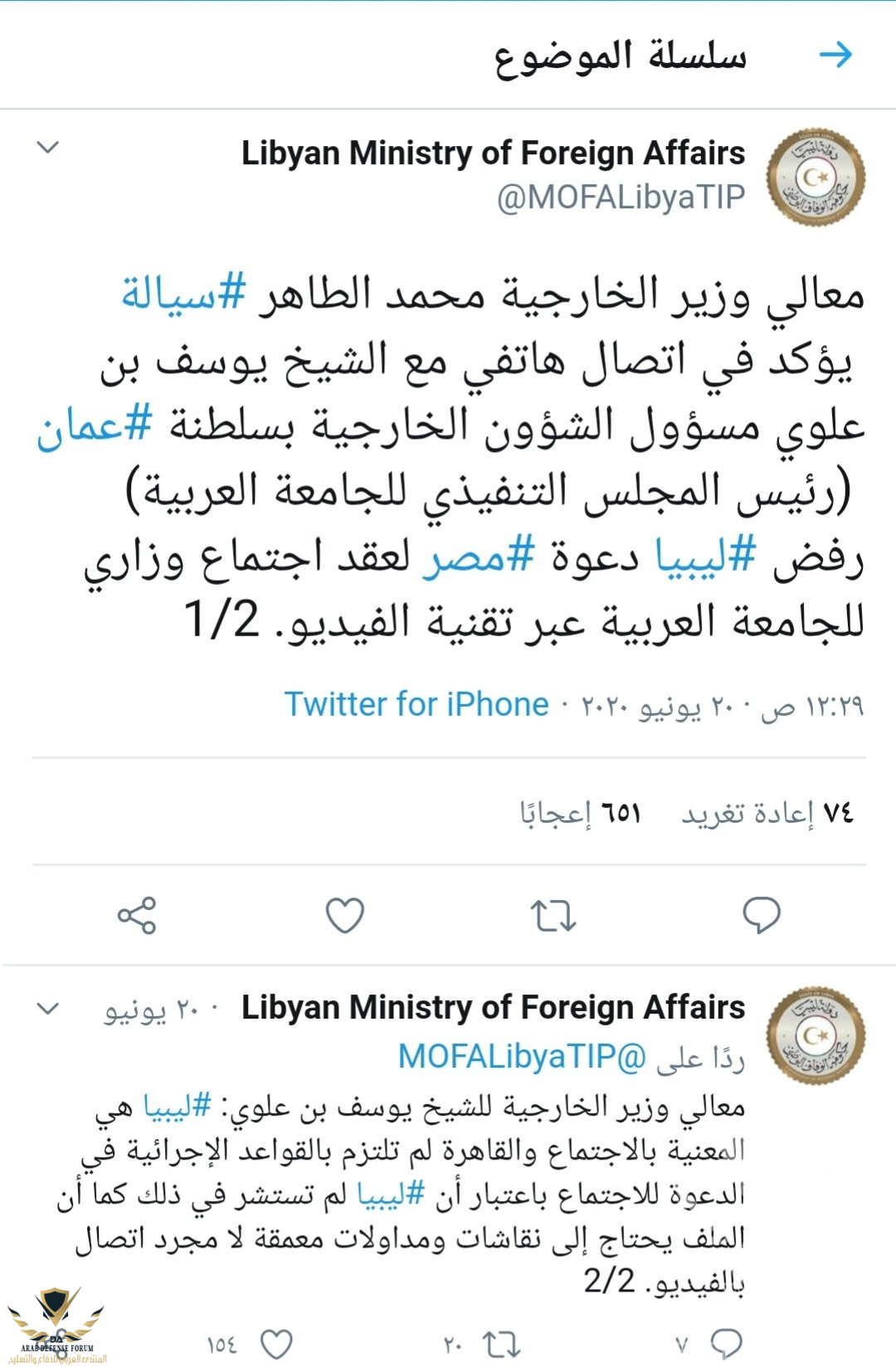Open the @MOFALibyaTIP mention in the reply
The image size is (896, 1367).
click(x=522, y=1057)
